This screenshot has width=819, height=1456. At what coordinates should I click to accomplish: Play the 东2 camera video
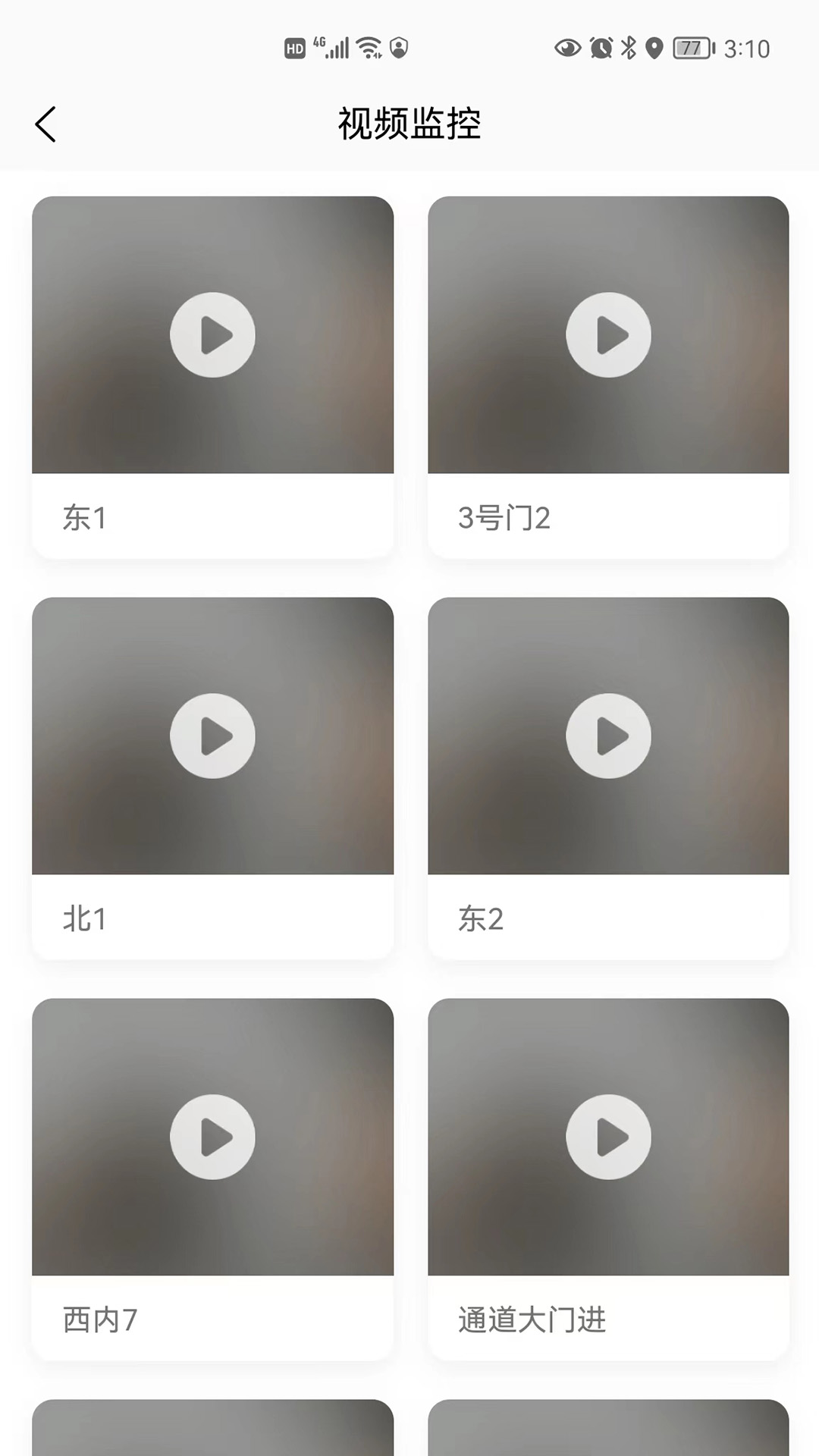[609, 735]
